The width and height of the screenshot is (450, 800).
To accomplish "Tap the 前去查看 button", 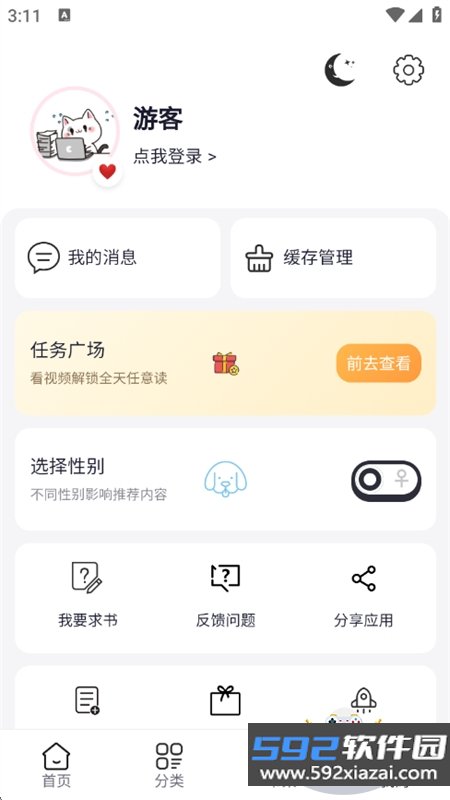I will click(x=379, y=363).
